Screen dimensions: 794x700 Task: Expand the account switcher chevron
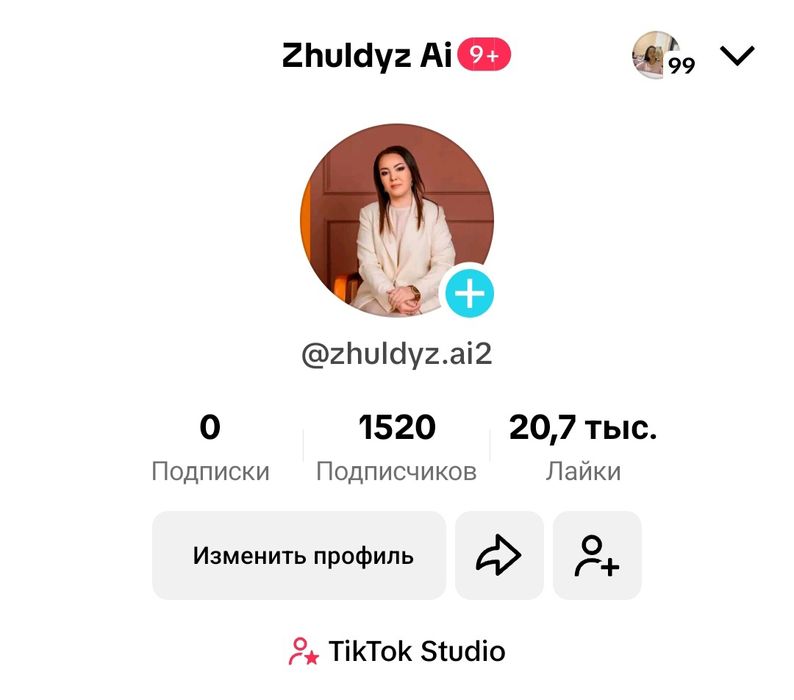[x=737, y=56]
